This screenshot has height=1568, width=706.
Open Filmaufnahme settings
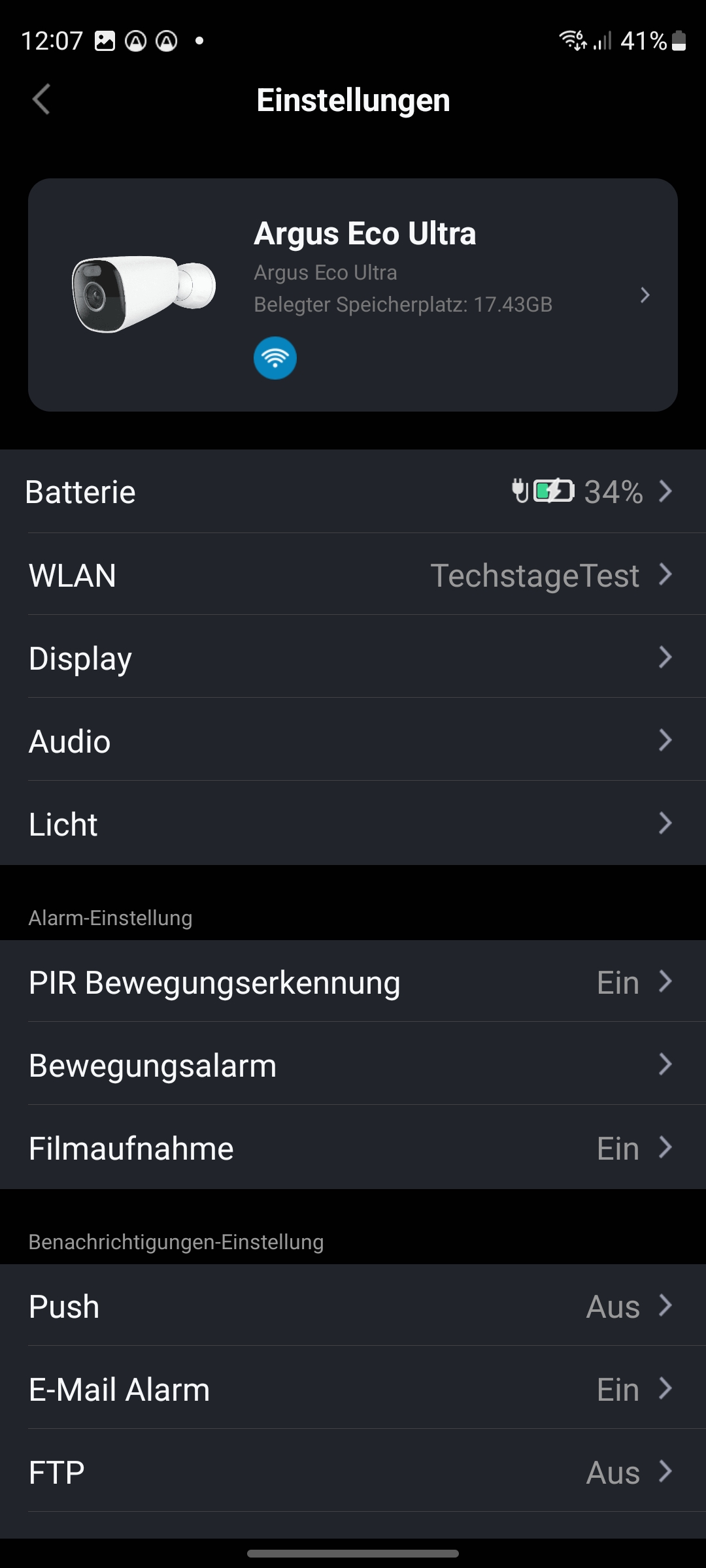point(353,1148)
